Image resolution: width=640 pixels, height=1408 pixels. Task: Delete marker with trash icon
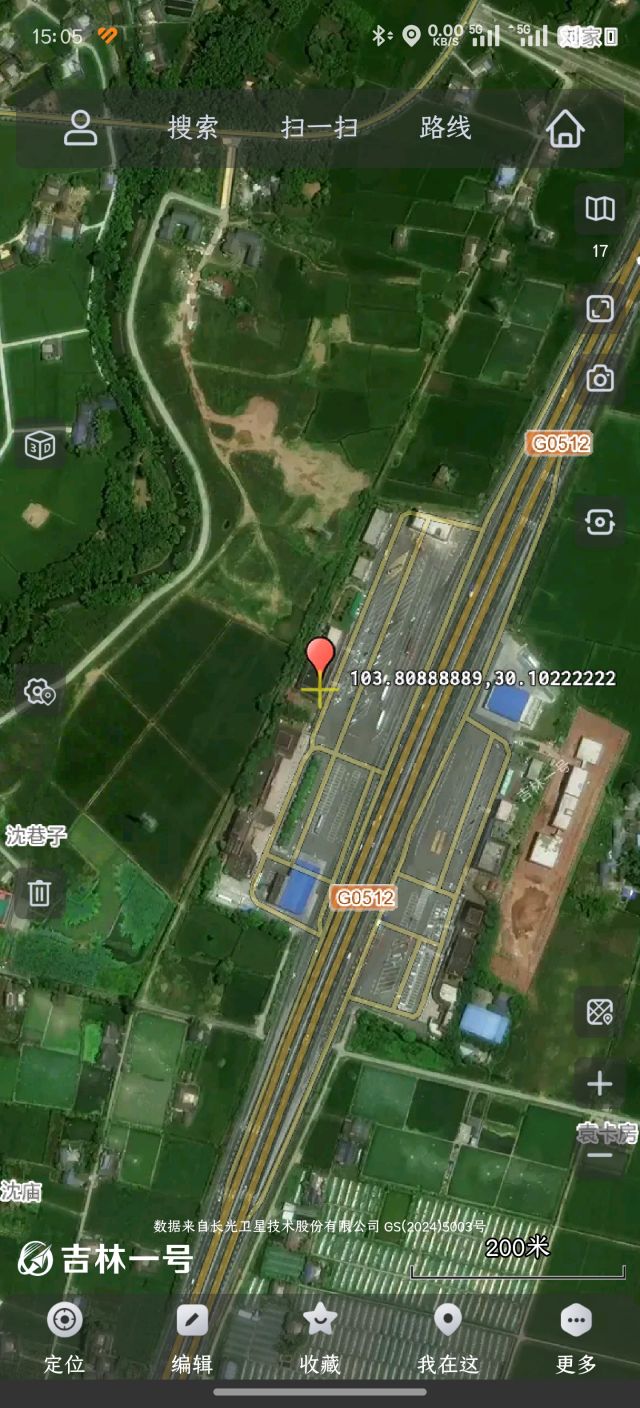tap(39, 893)
